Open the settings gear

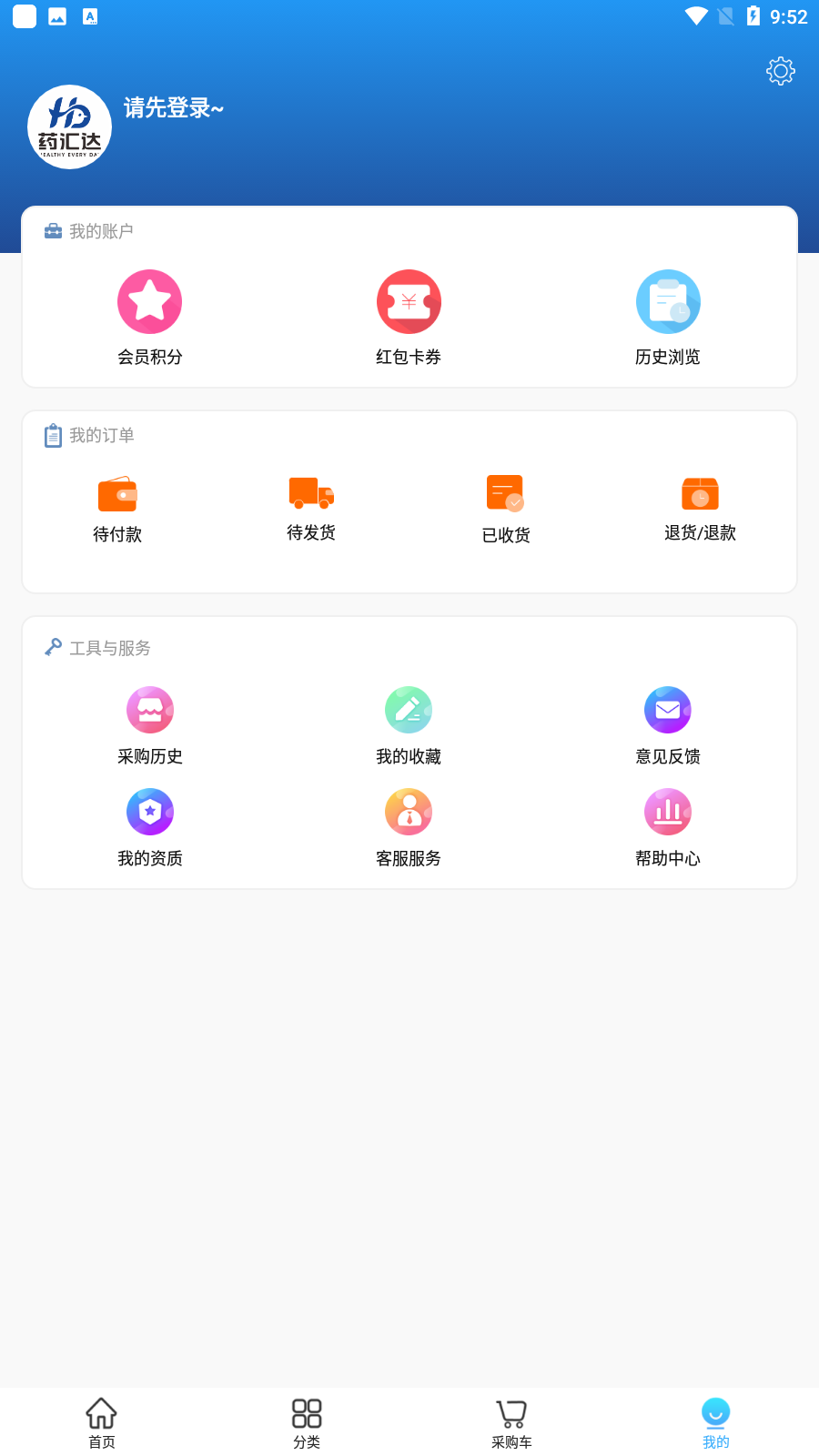click(781, 71)
